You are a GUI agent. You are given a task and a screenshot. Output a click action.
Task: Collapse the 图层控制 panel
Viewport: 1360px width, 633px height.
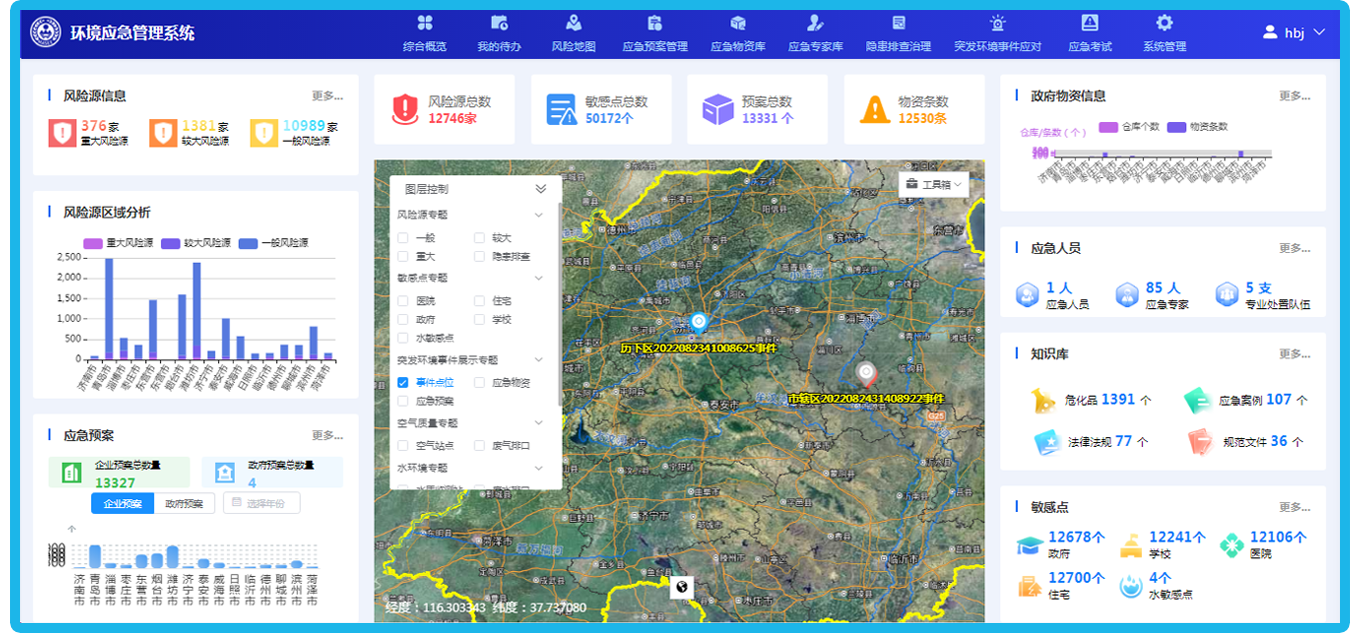coord(541,189)
